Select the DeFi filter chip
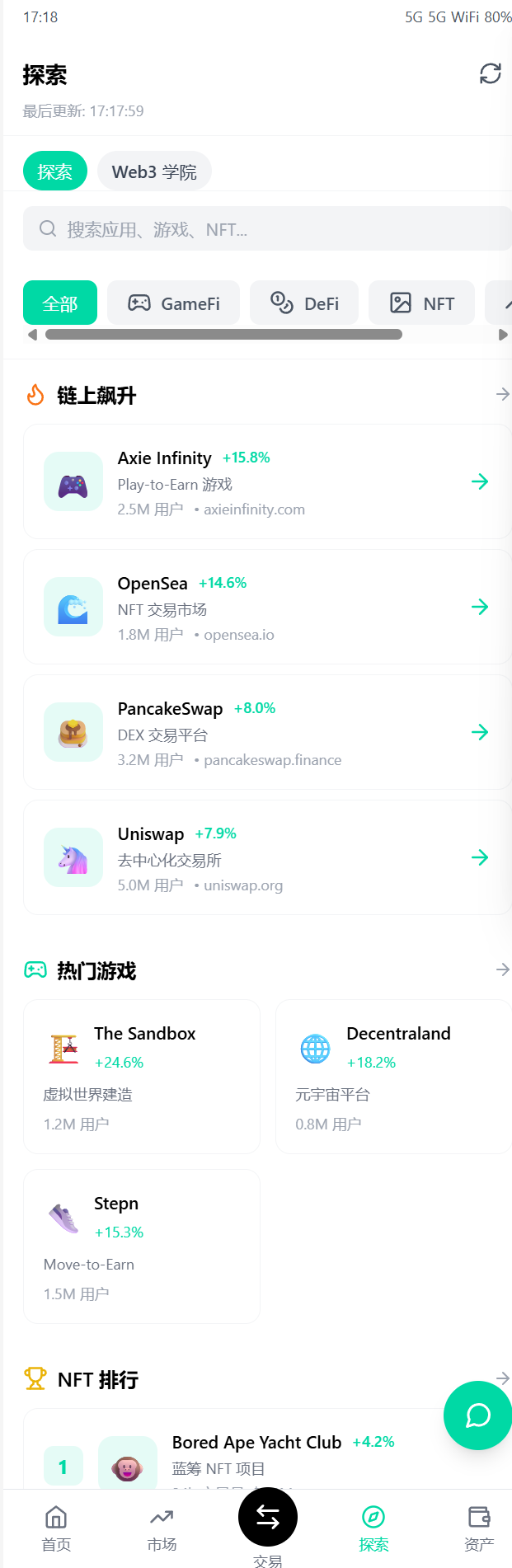 (x=304, y=303)
